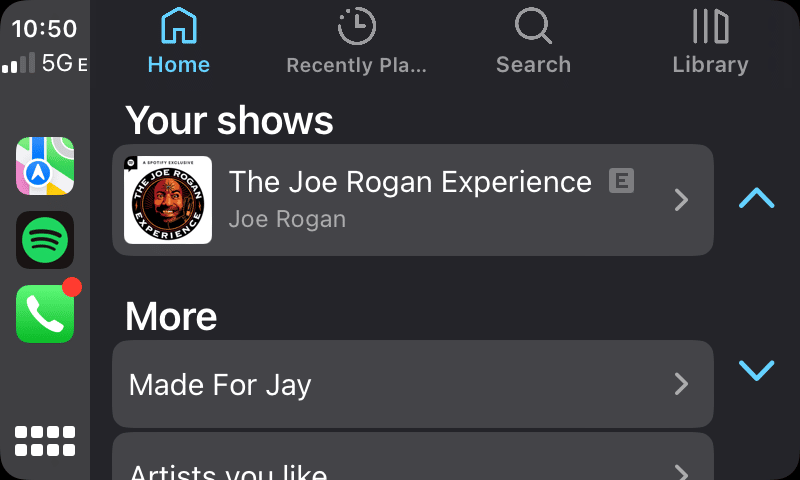Viewport: 800px width, 480px height.
Task: Tap the up arrow to move up the list
Action: click(x=756, y=198)
